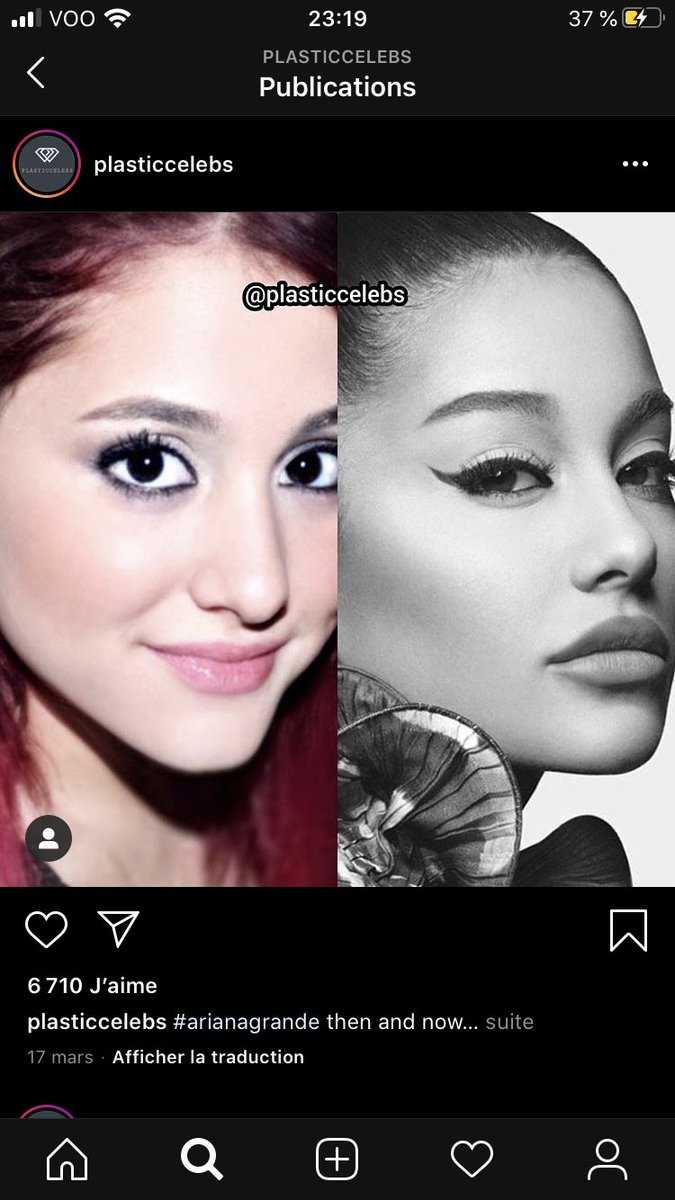This screenshot has width=675, height=1200.
Task: Go back using the top-left arrow
Action: [36, 72]
